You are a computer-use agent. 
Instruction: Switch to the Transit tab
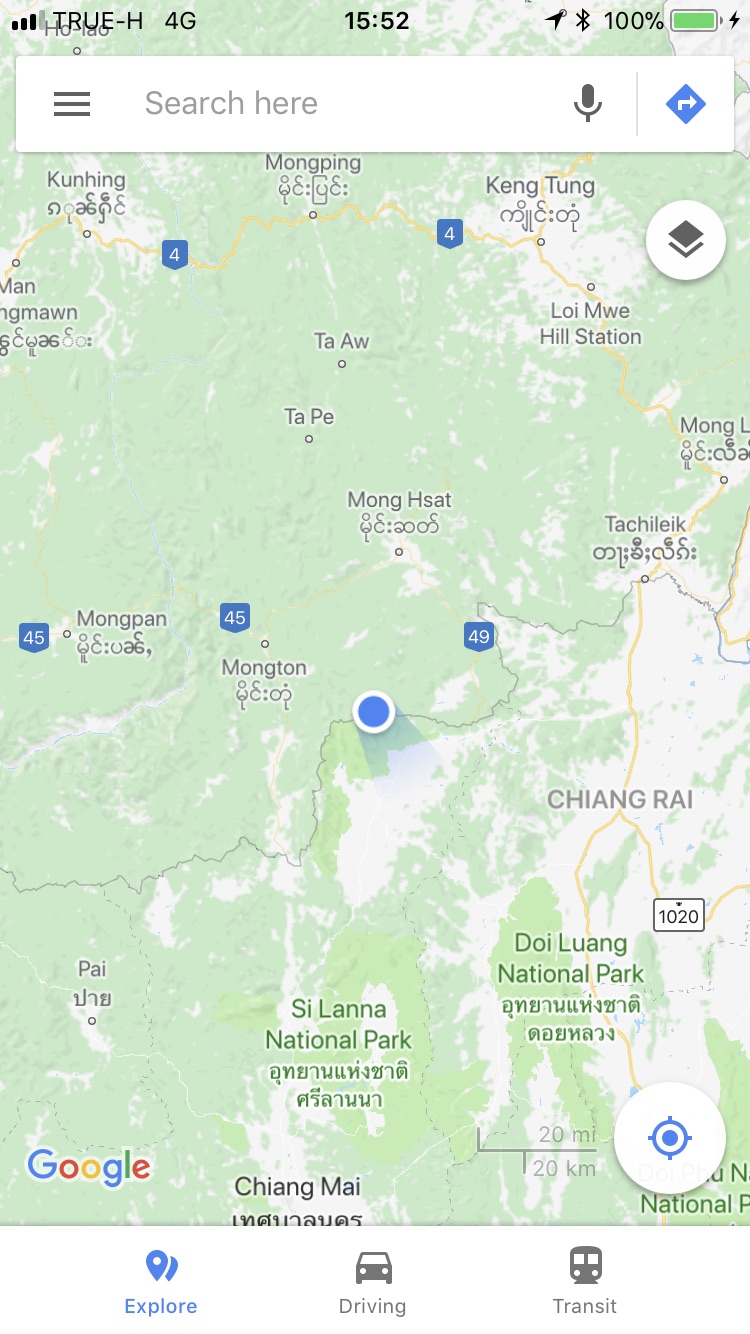[x=585, y=1282]
